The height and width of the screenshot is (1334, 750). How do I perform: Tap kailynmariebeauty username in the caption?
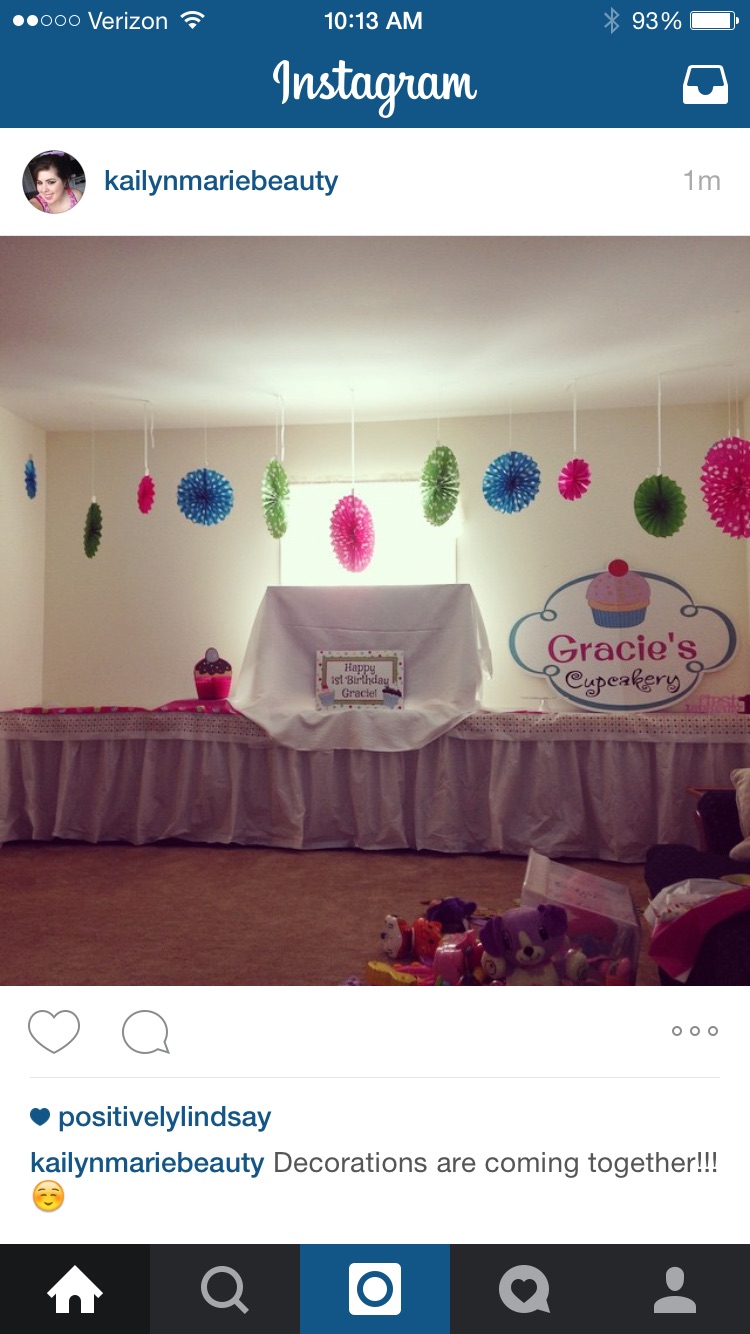click(x=147, y=1163)
